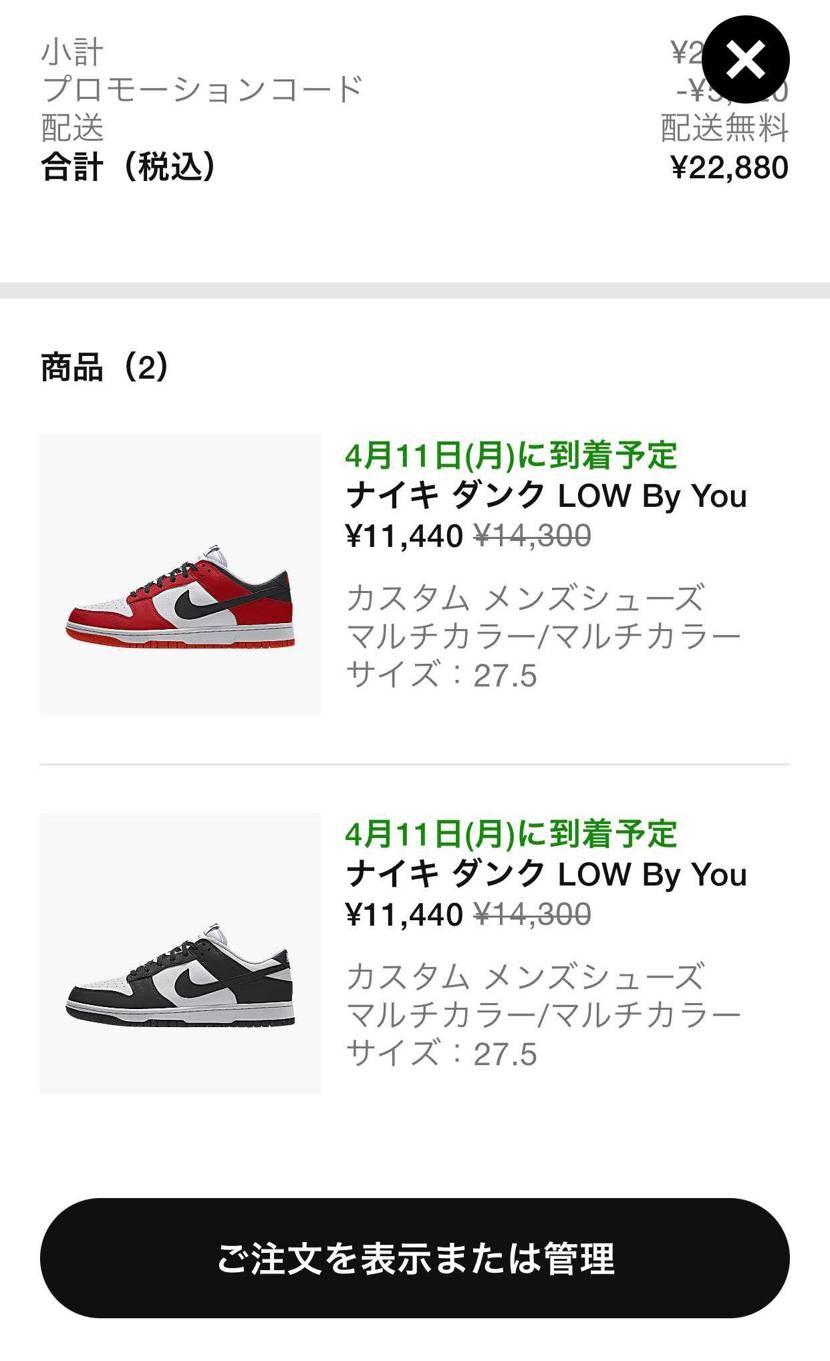
Task: Tap the ご注文を表示または管理 button
Action: [415, 1259]
